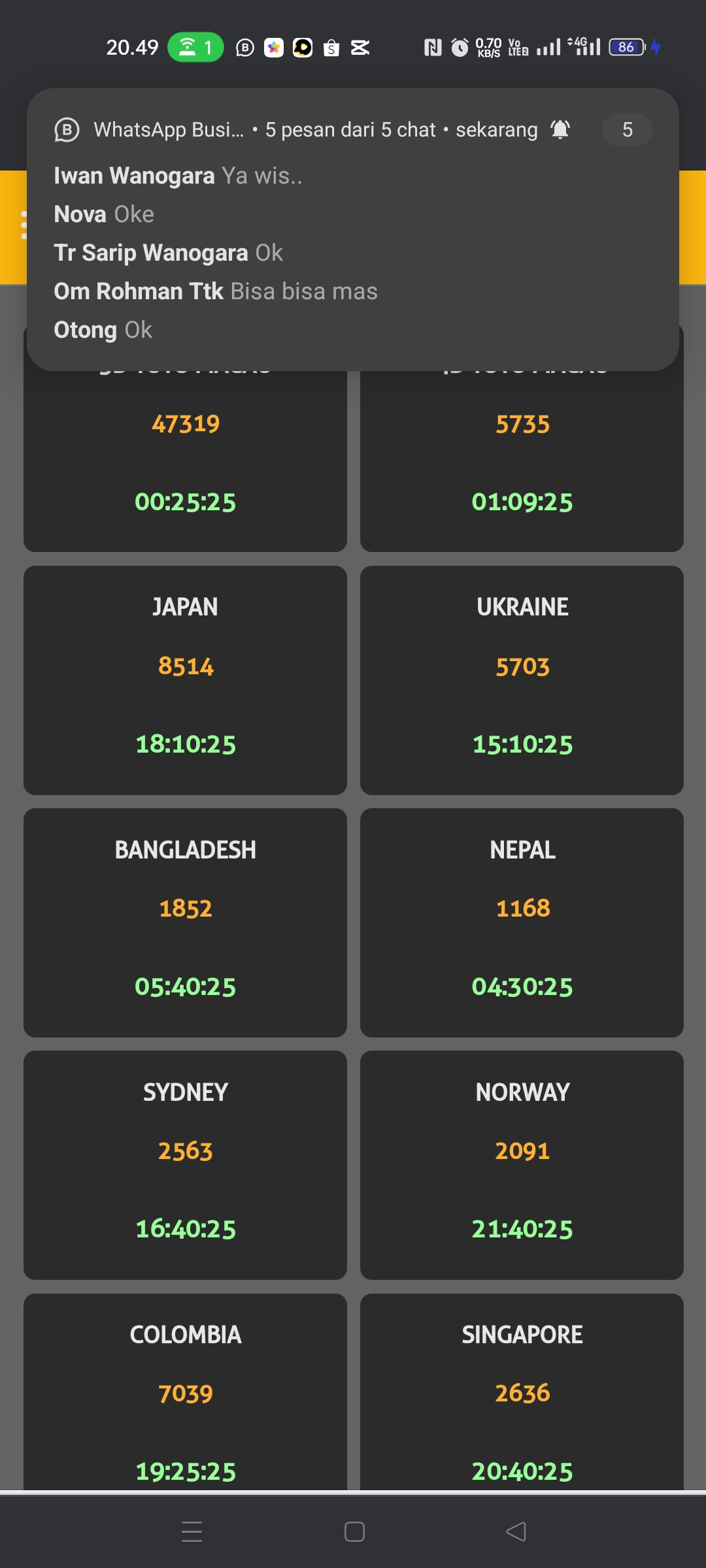Image resolution: width=706 pixels, height=1568 pixels.
Task: Open the message from Om Rohman Ttk
Action: 216,291
